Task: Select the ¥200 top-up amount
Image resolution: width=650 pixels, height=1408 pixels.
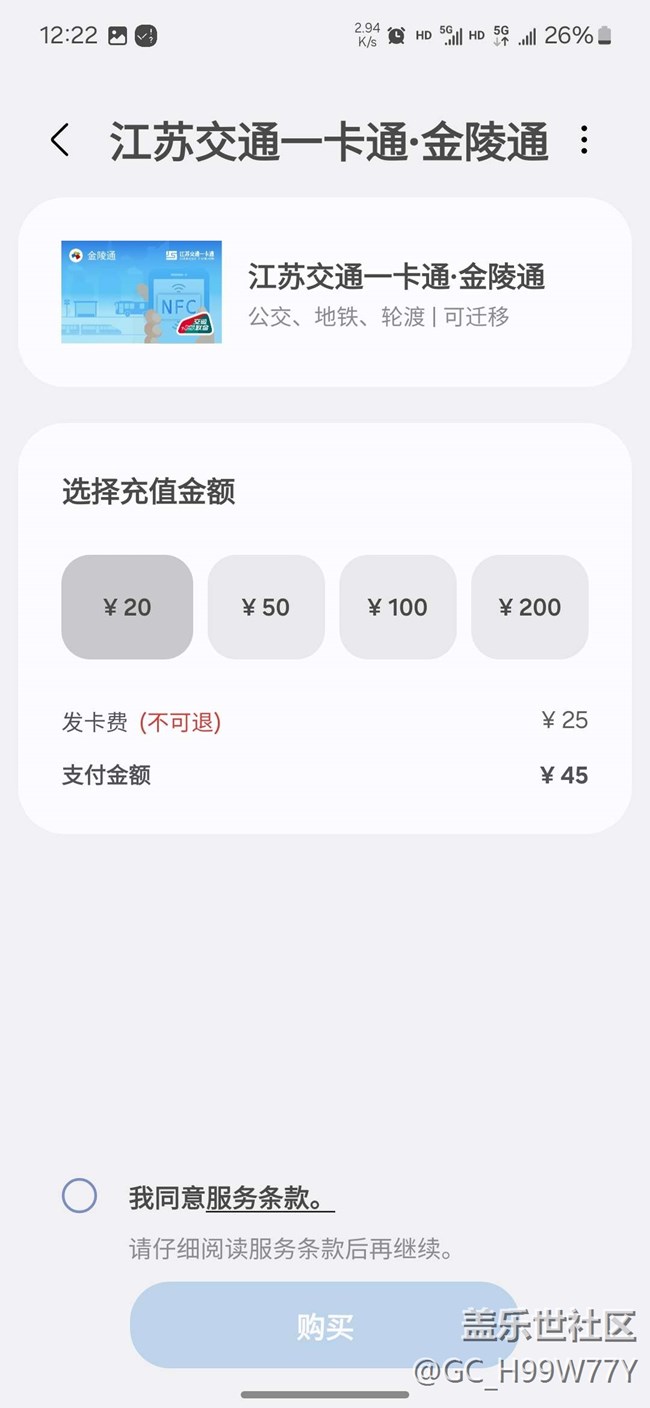Action: point(530,607)
